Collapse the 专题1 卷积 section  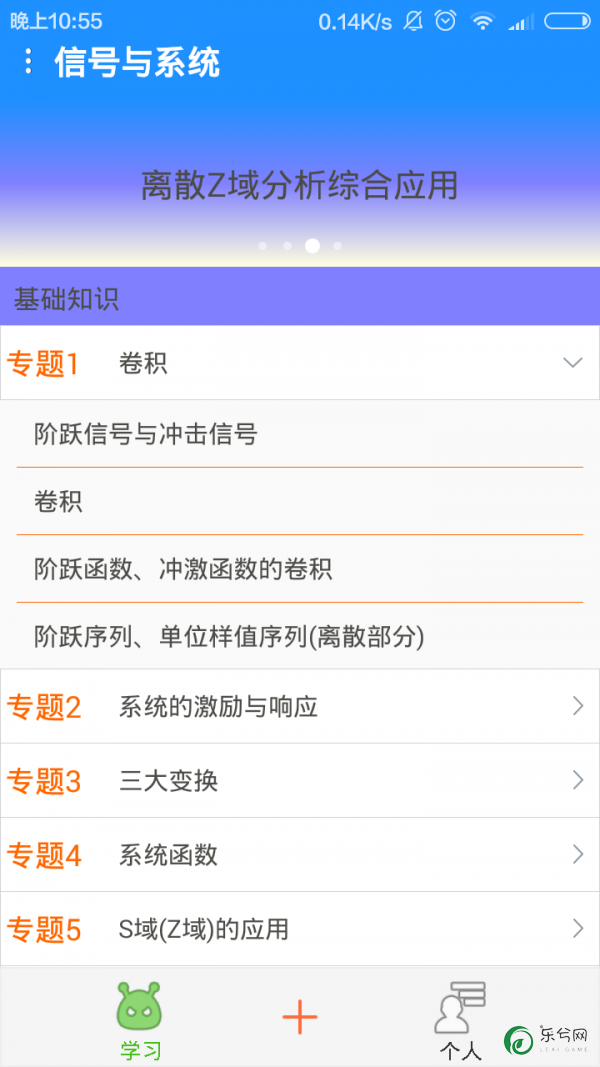click(300, 363)
